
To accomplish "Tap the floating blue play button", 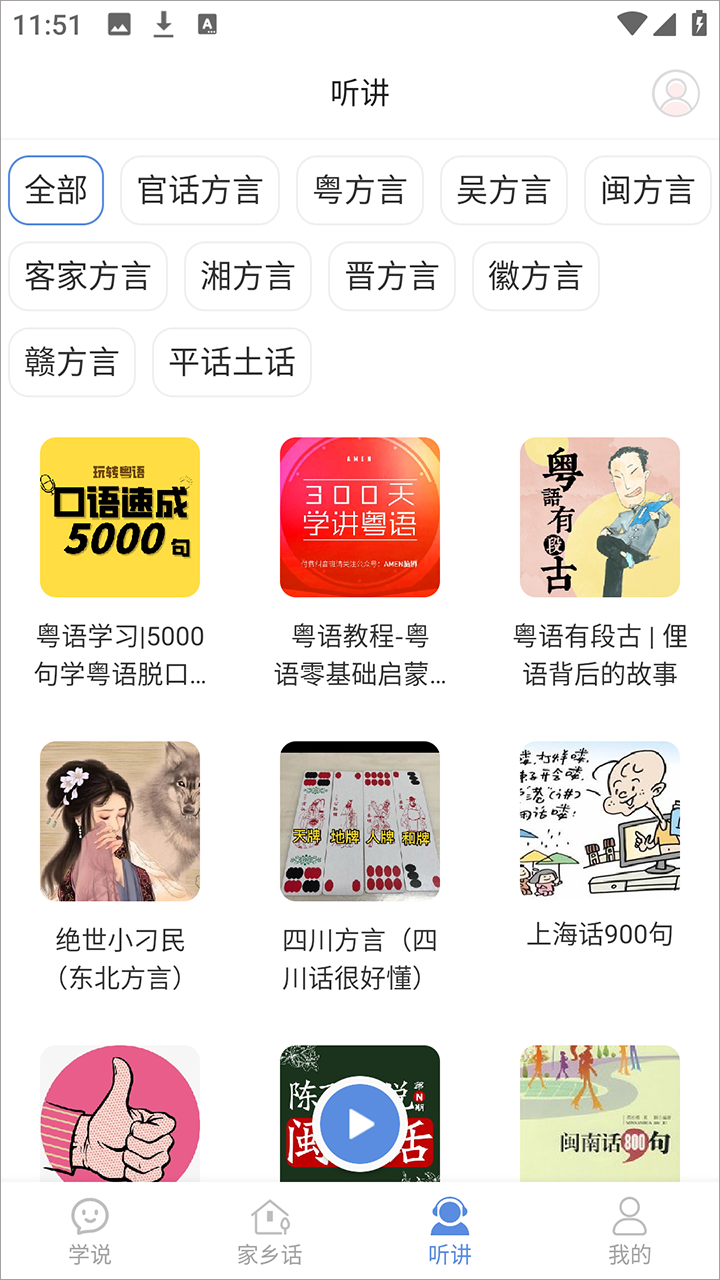I will point(360,1125).
